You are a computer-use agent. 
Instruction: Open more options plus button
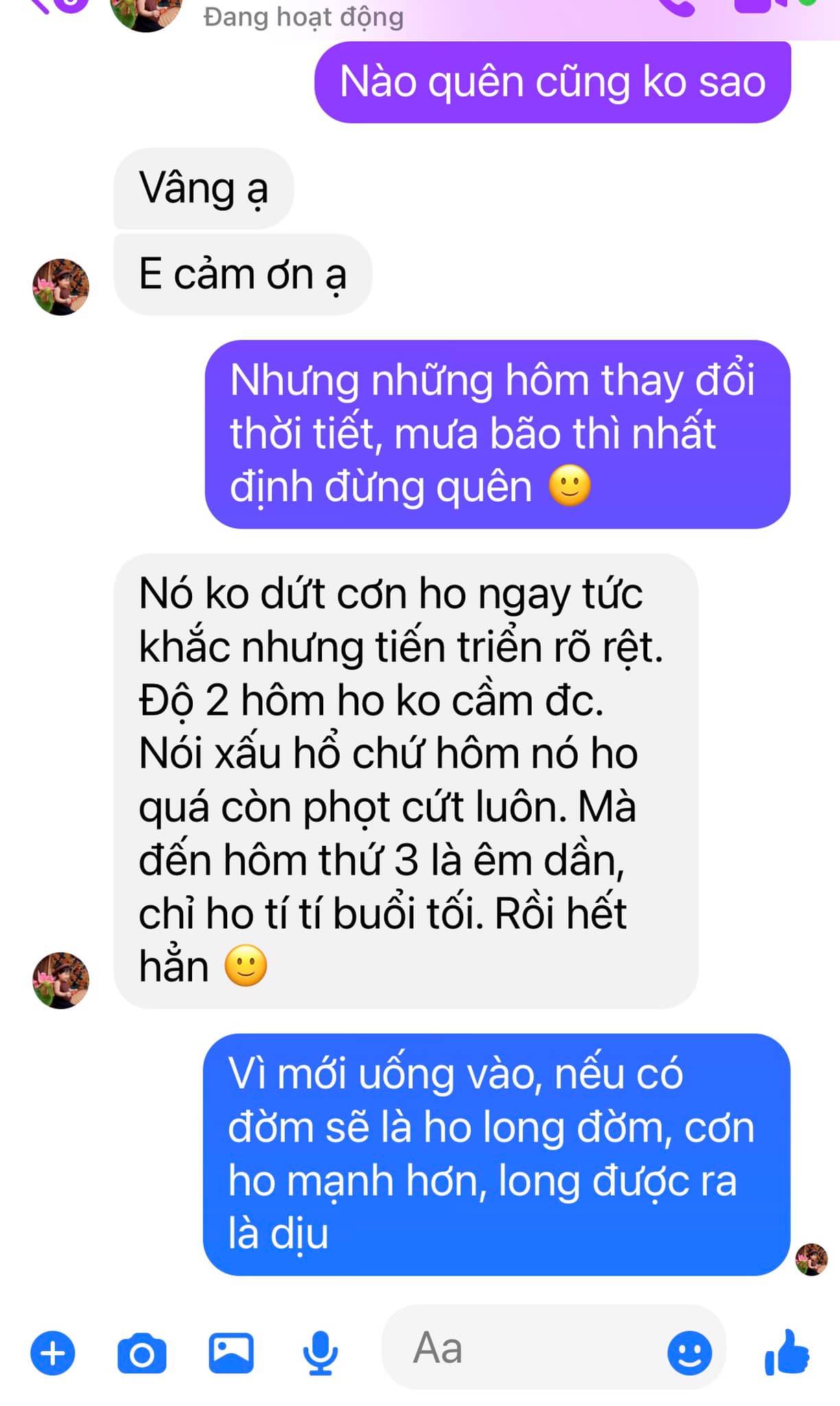pyautogui.click(x=53, y=1352)
